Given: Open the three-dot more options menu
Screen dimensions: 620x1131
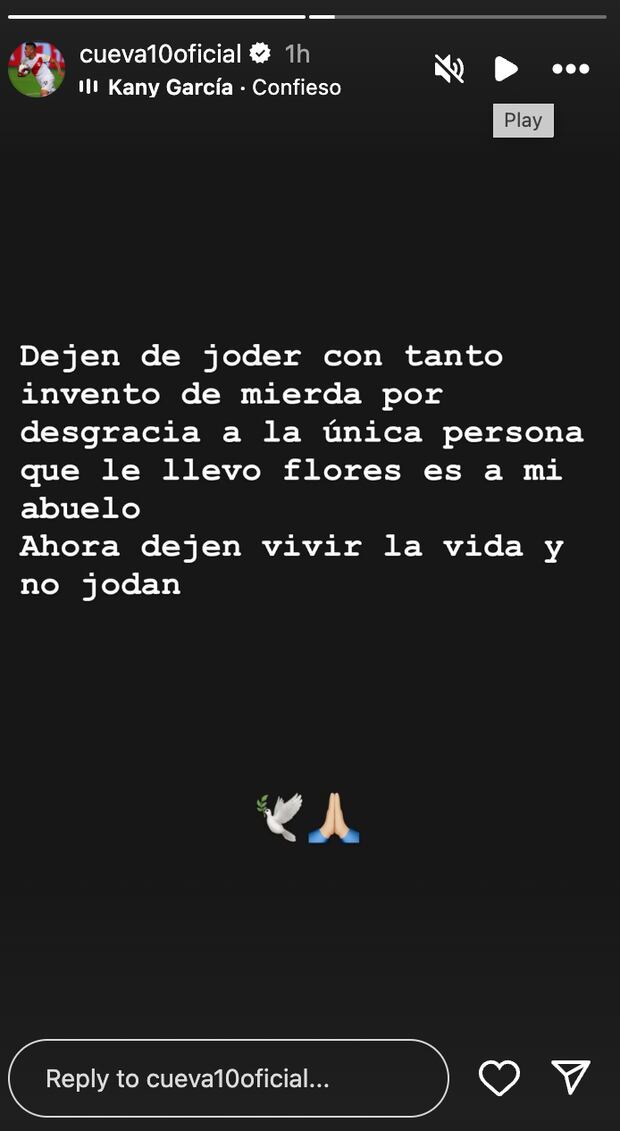Looking at the screenshot, I should click(x=571, y=69).
